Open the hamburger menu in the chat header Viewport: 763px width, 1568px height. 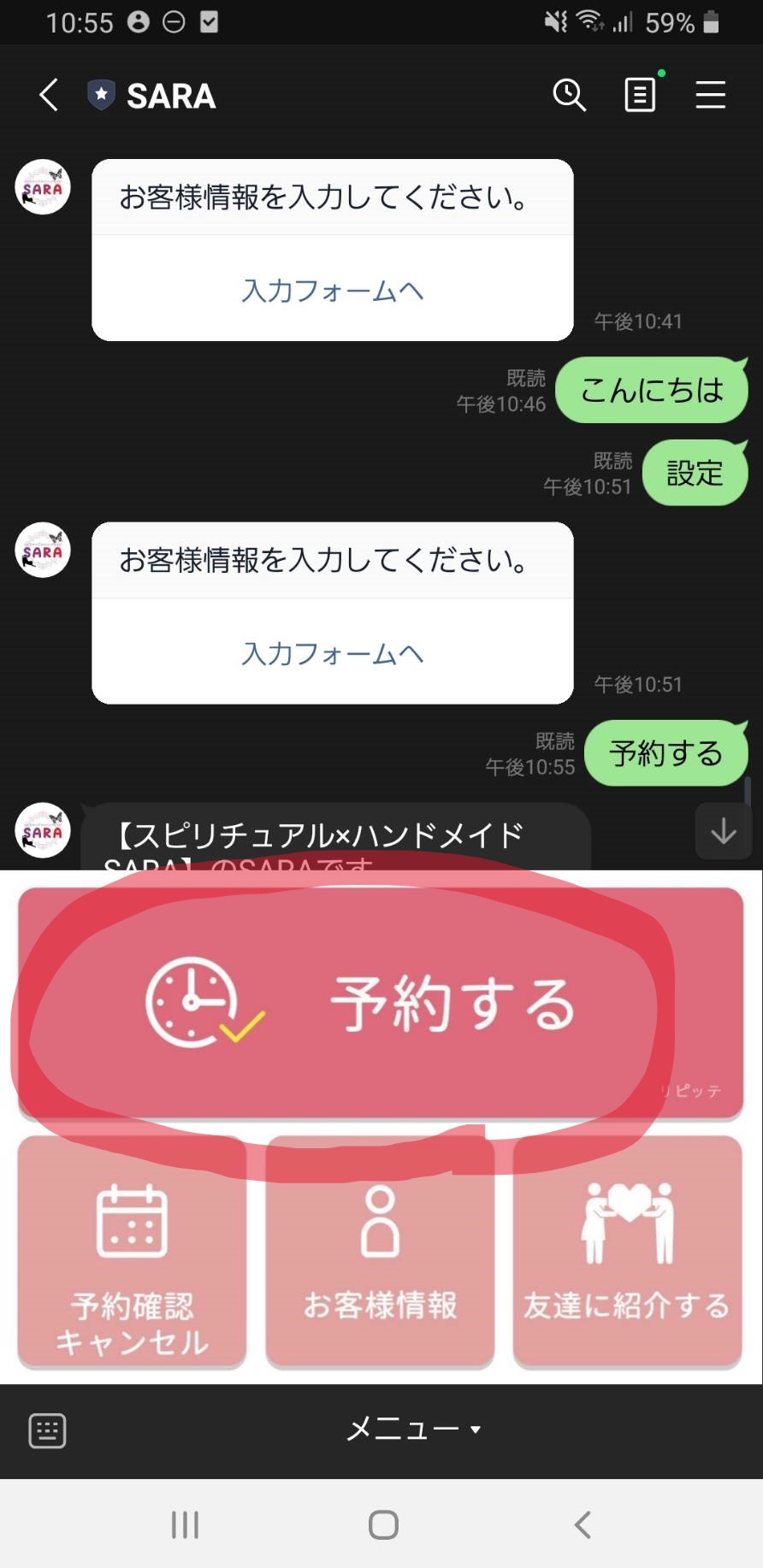tap(710, 95)
